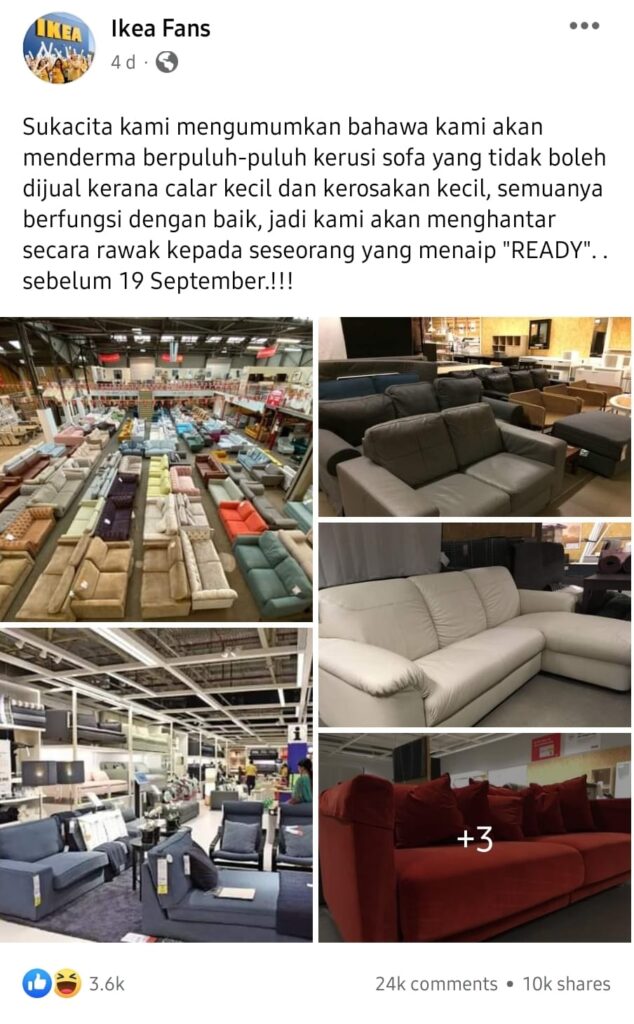Viewport: 634px width, 1024px height.
Task: View the 10k shares
Action: (x=566, y=984)
